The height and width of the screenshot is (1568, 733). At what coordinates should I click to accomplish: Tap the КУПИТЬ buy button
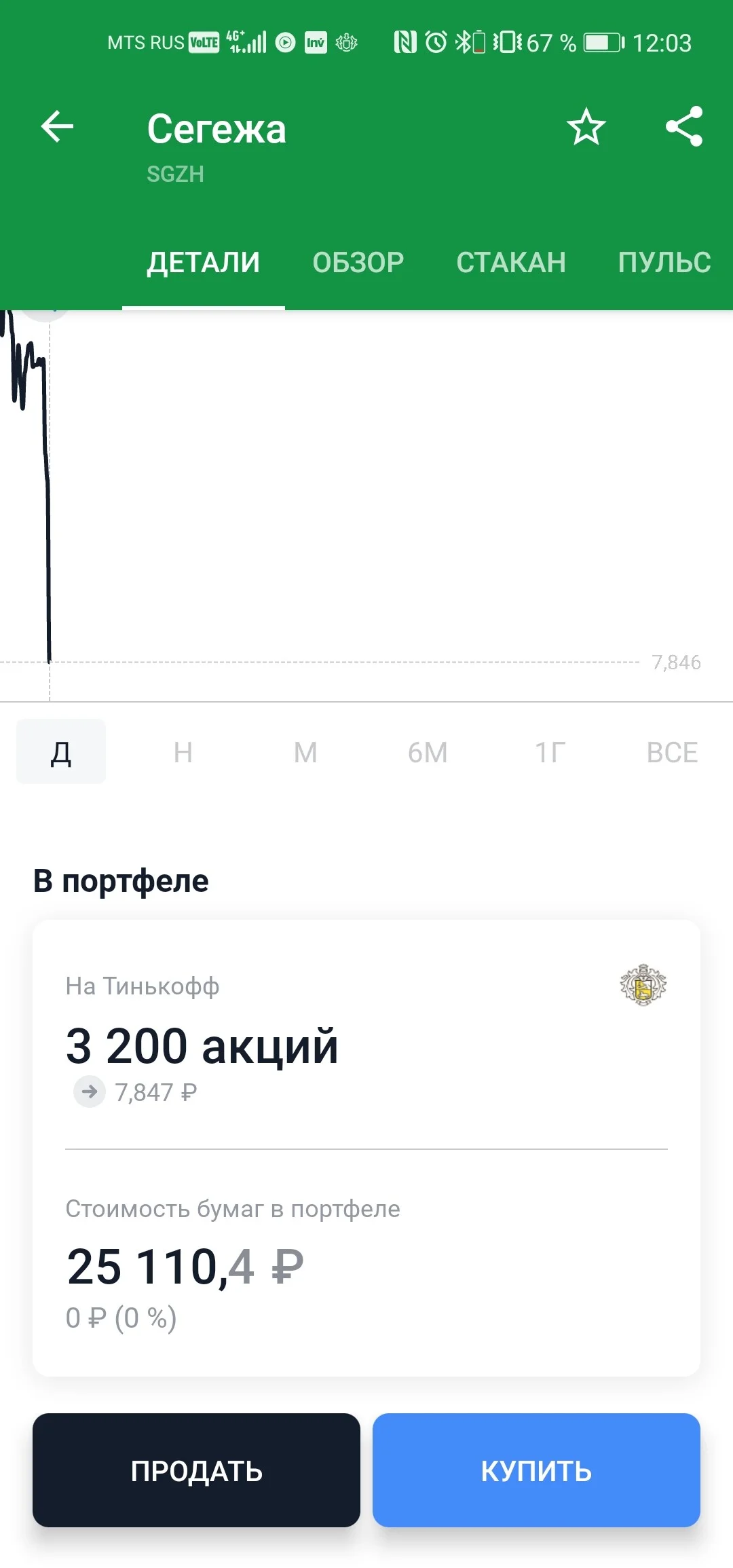point(536,1470)
